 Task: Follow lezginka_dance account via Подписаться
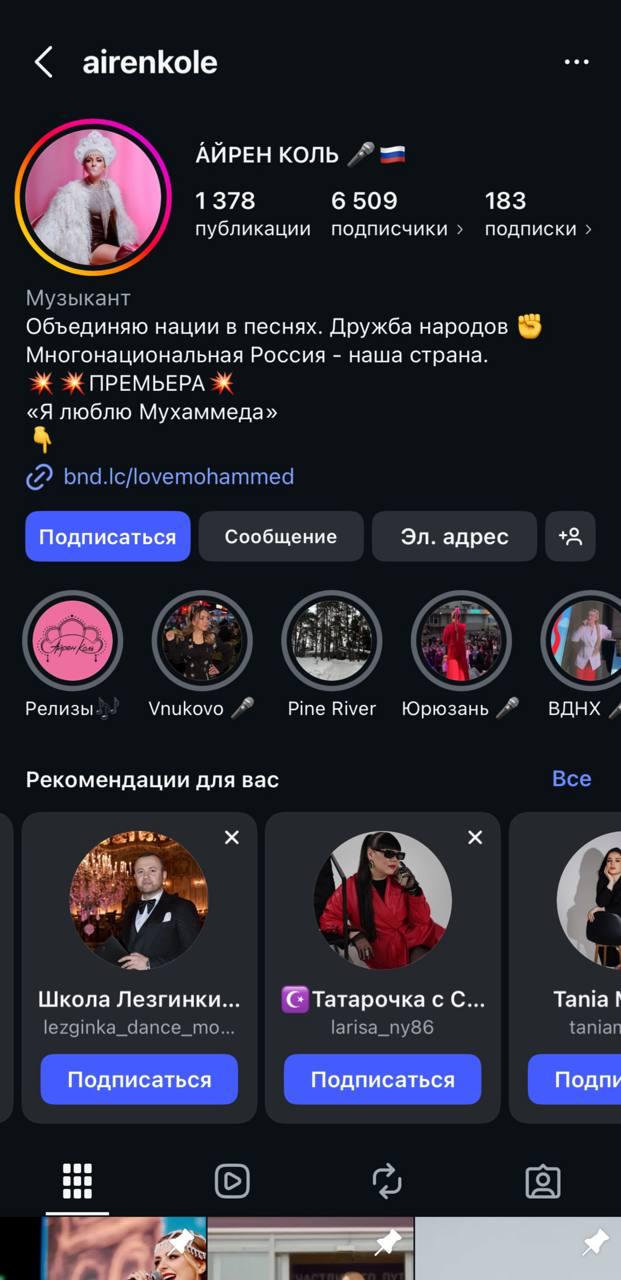139,1079
